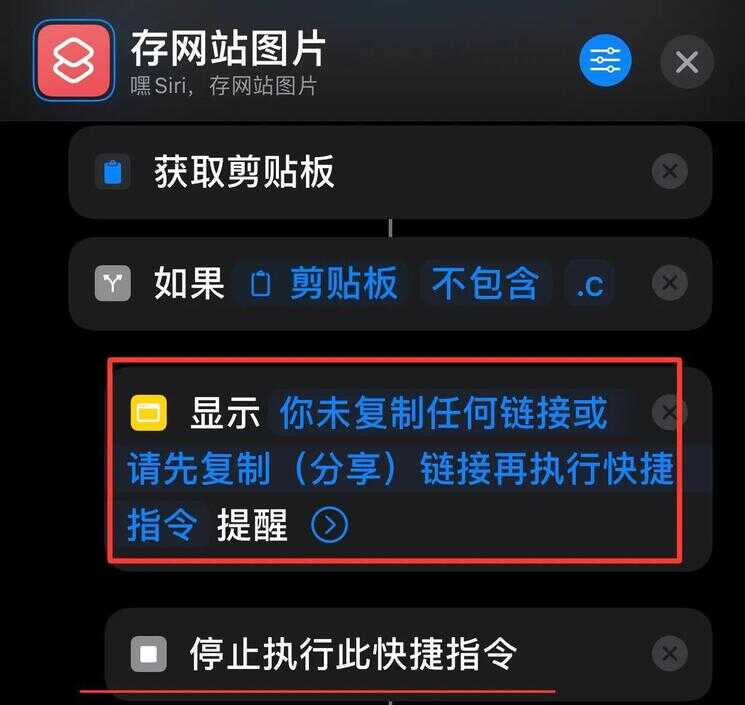Image resolution: width=745 pixels, height=705 pixels.
Task: Edit the .c condition text value
Action: (x=589, y=285)
